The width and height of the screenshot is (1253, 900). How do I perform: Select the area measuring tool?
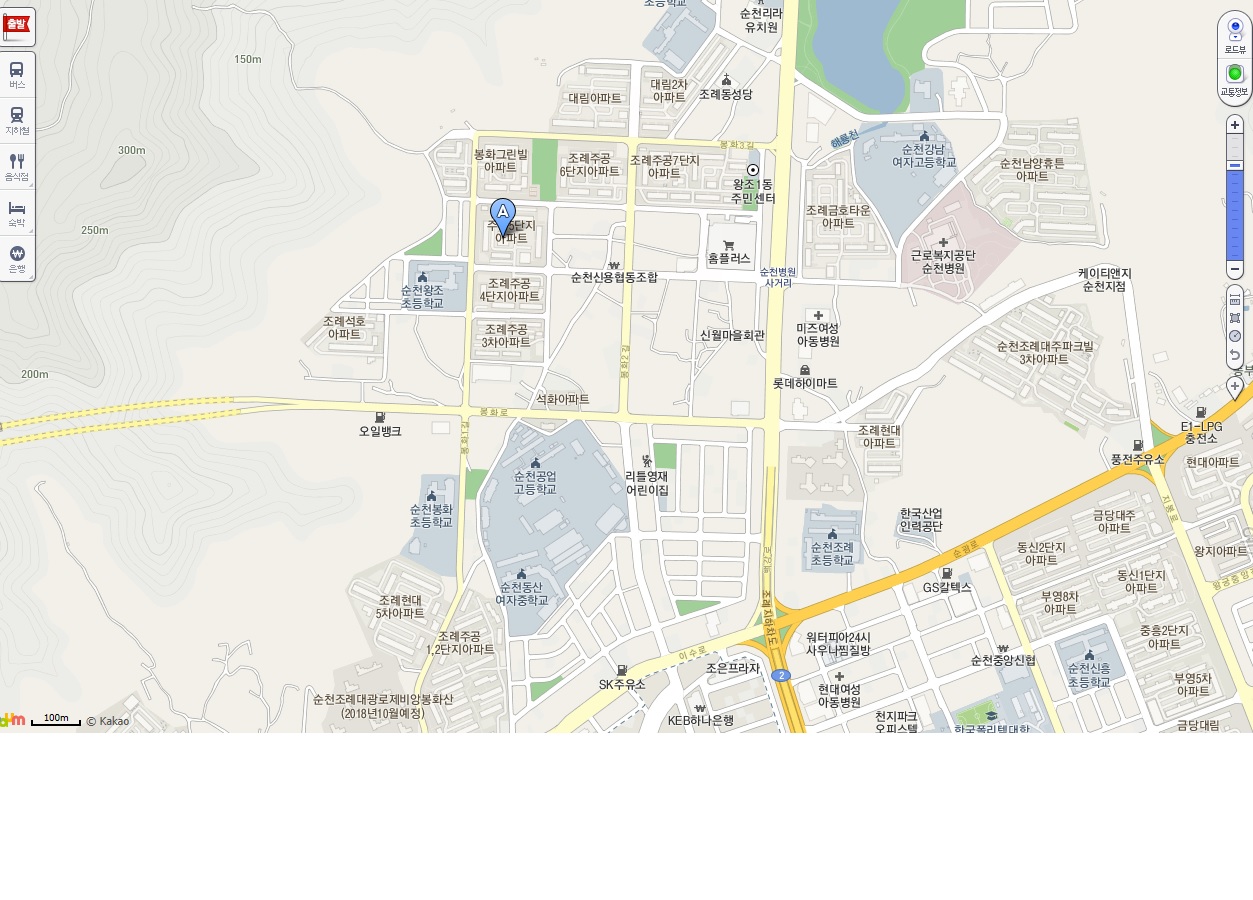pyautogui.click(x=1235, y=318)
